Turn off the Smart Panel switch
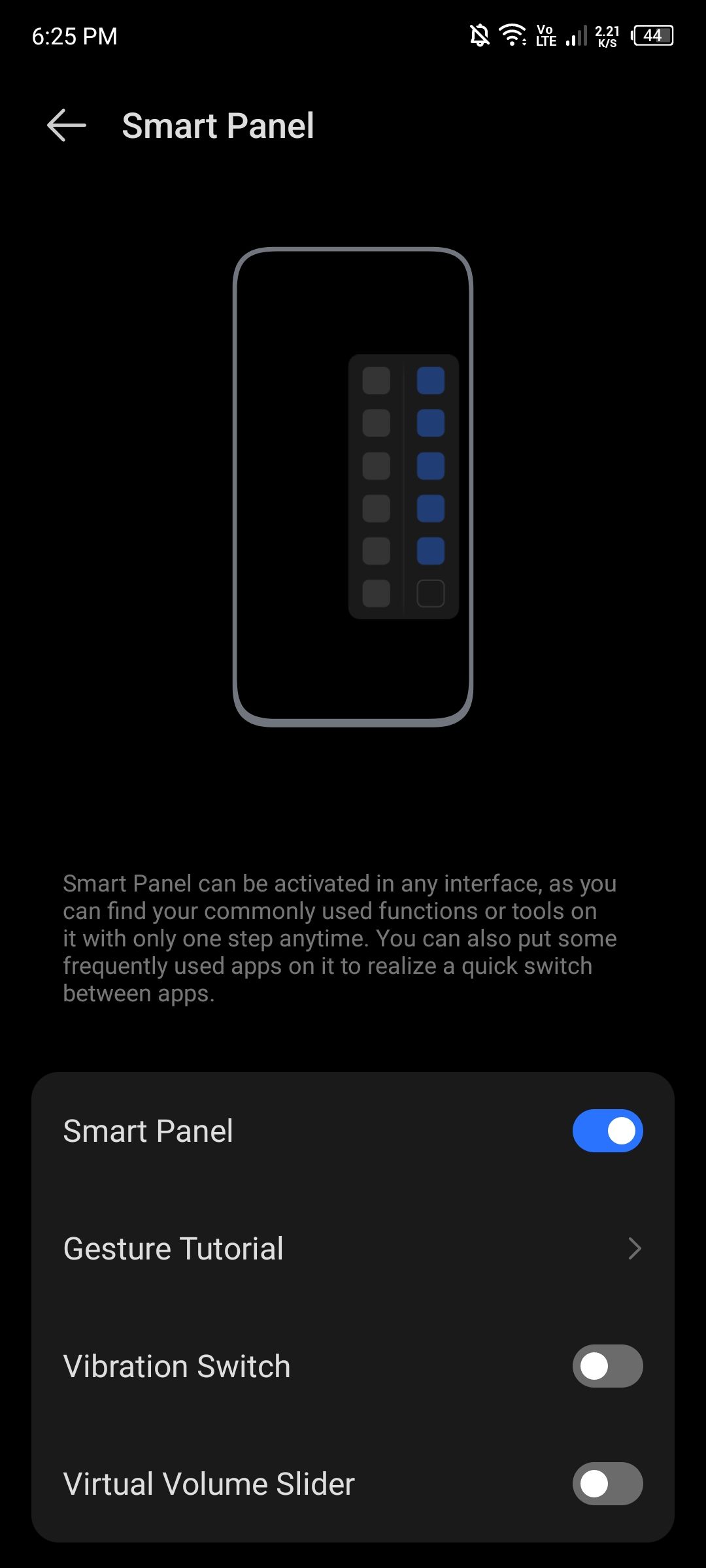 (607, 1131)
